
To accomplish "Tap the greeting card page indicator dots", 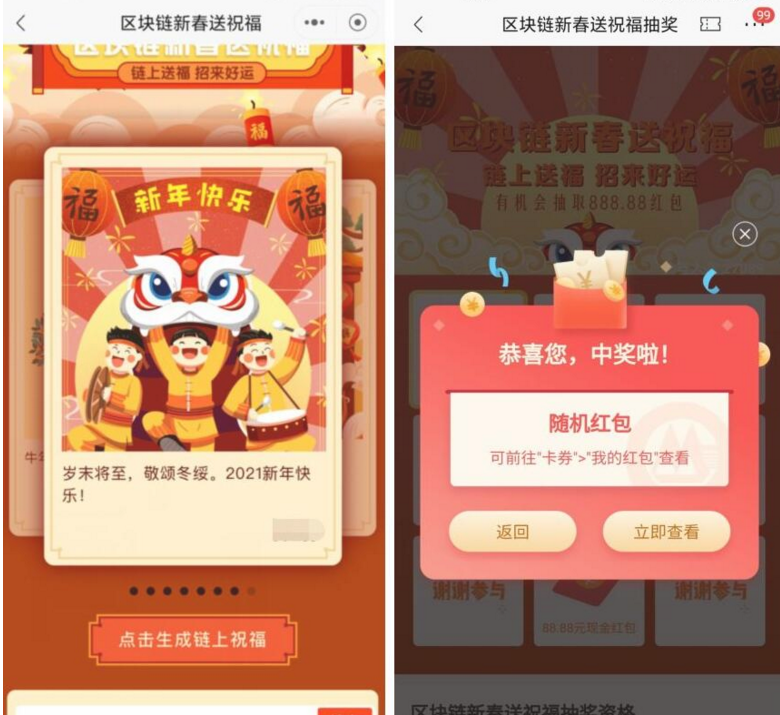I will (192, 591).
